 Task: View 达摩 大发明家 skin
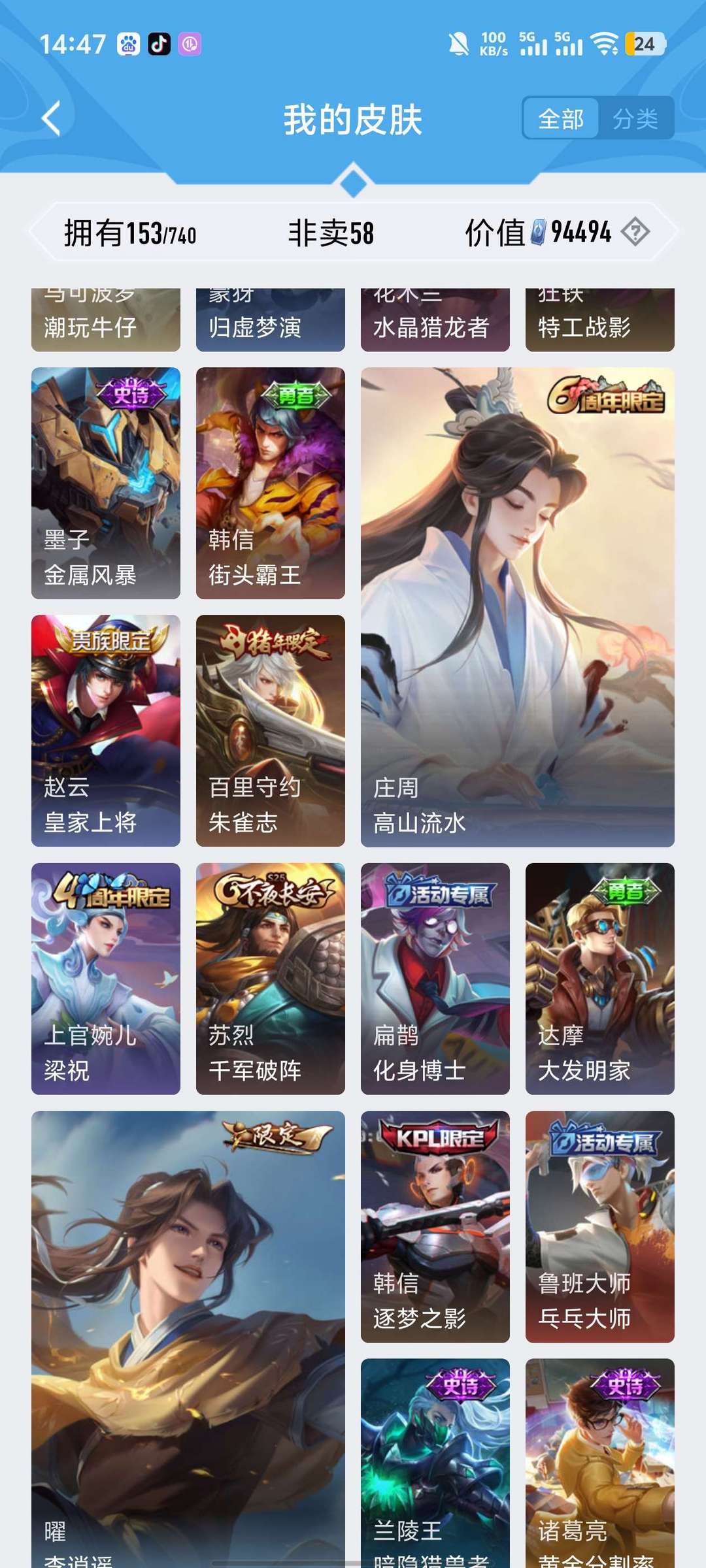[x=600, y=979]
